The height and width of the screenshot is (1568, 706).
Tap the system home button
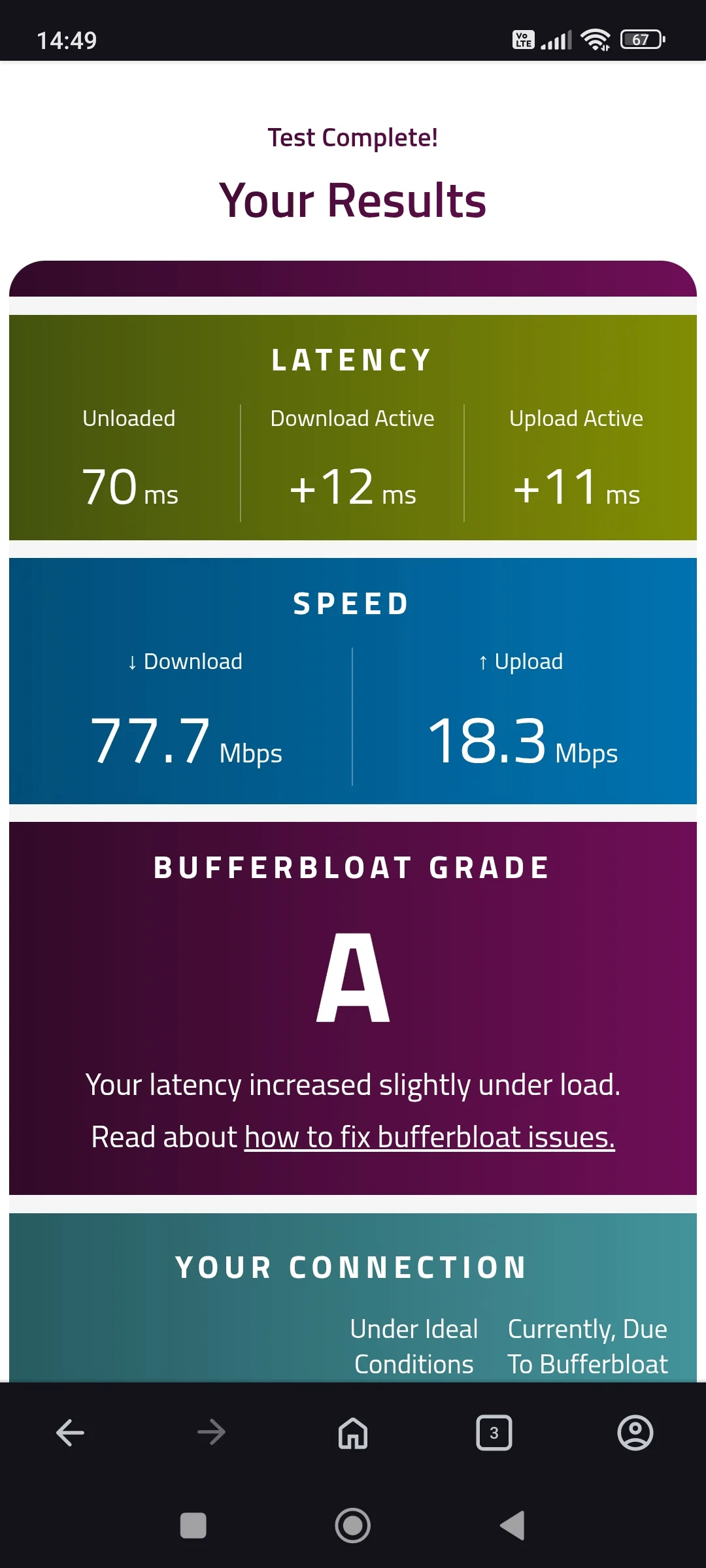[353, 1526]
